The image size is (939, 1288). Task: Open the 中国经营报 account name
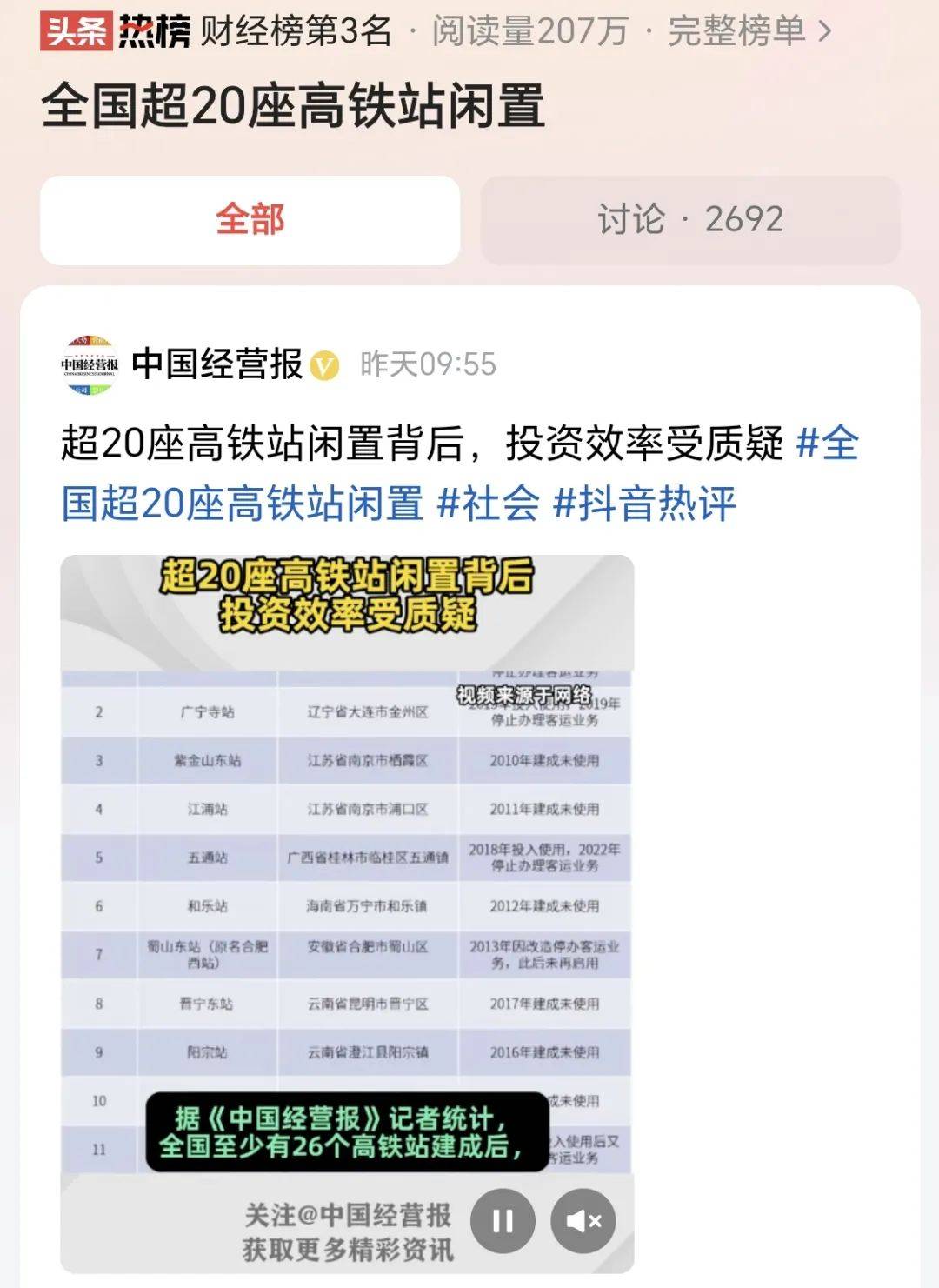pyautogui.click(x=217, y=364)
